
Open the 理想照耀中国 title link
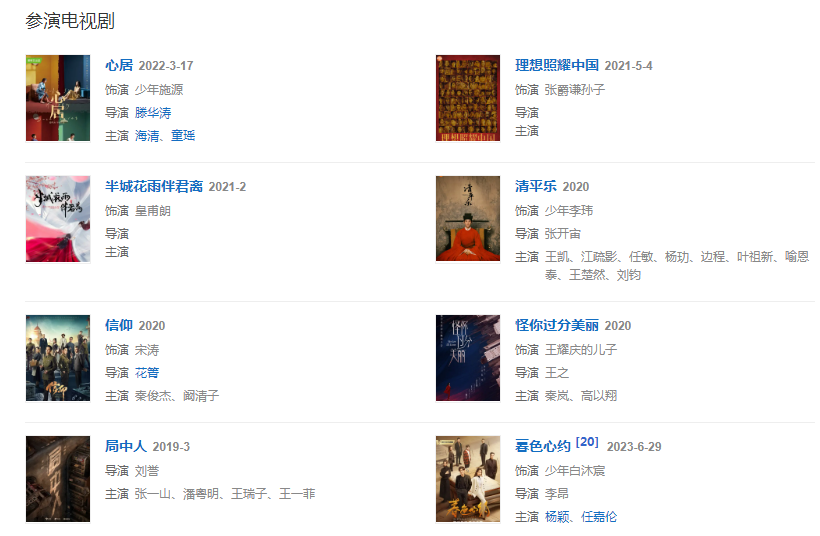click(556, 66)
